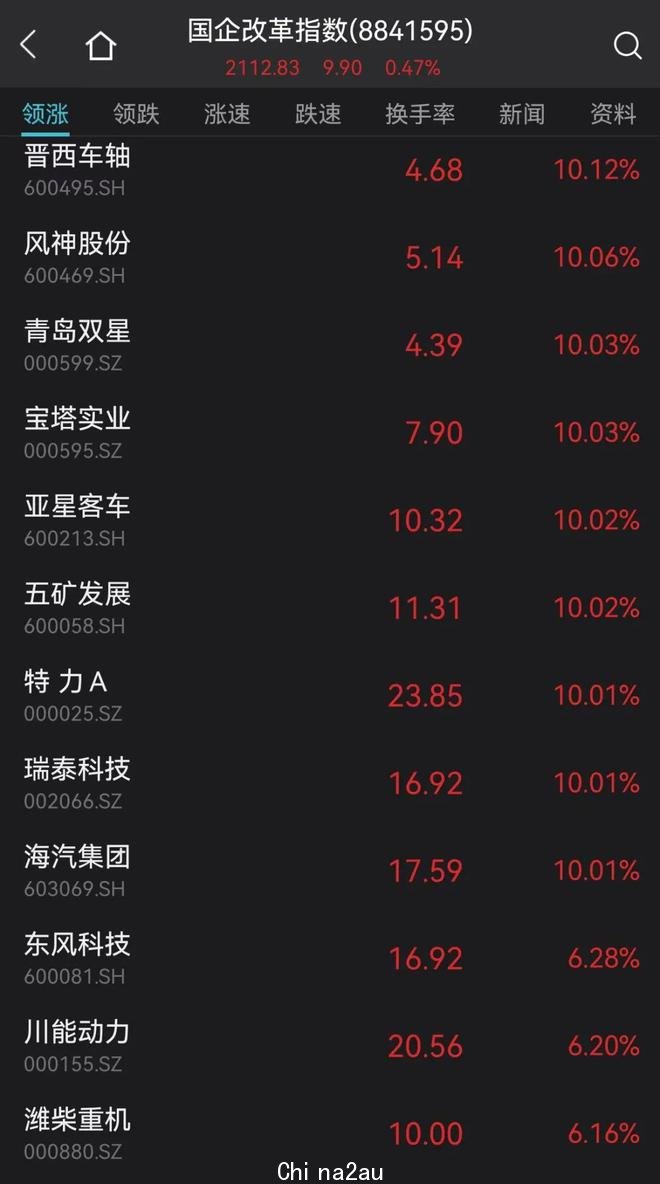Open stock 风神股份
Screen dimensions: 660x1184
(x=330, y=257)
